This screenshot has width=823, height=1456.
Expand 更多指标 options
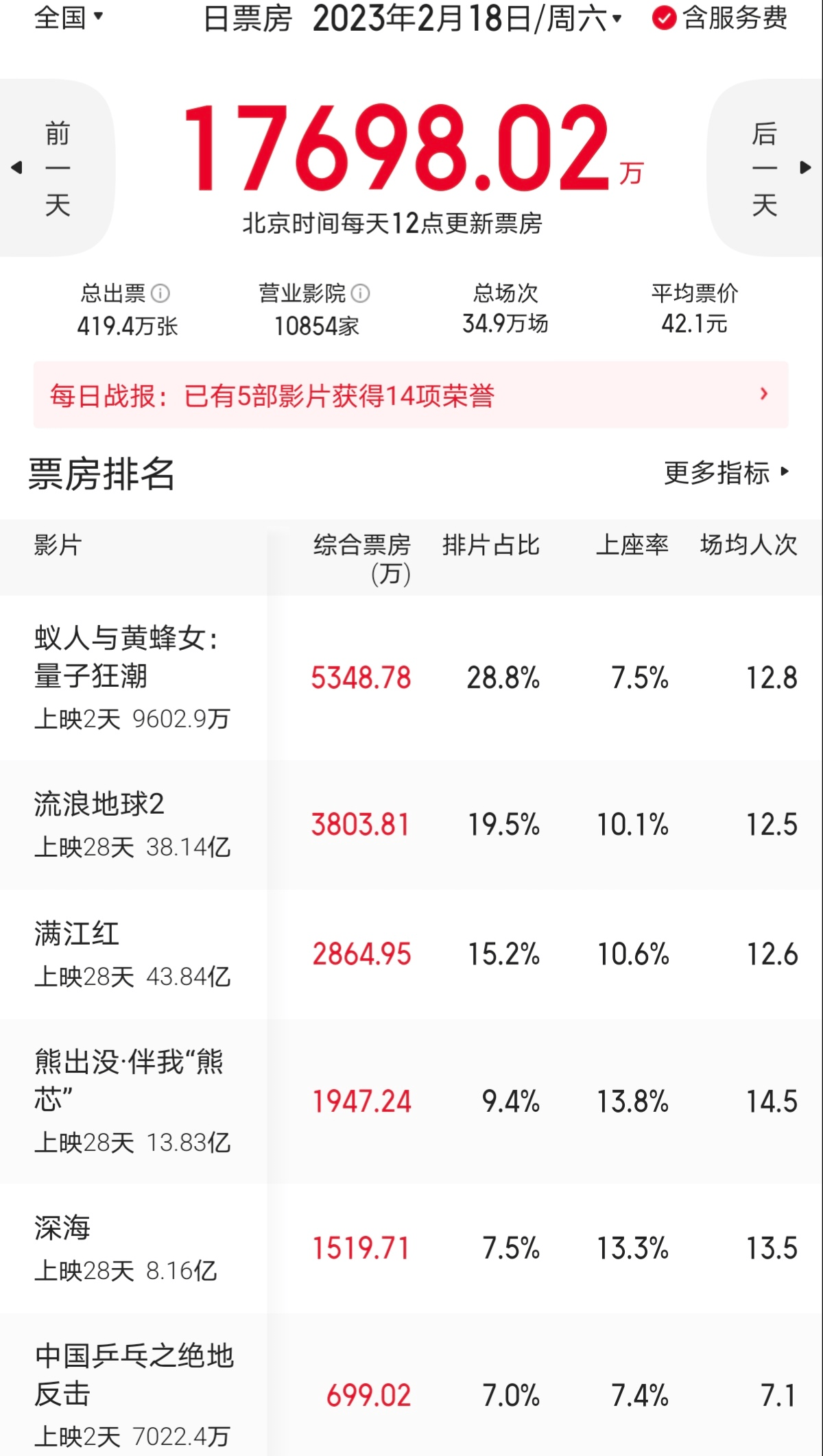tap(727, 472)
